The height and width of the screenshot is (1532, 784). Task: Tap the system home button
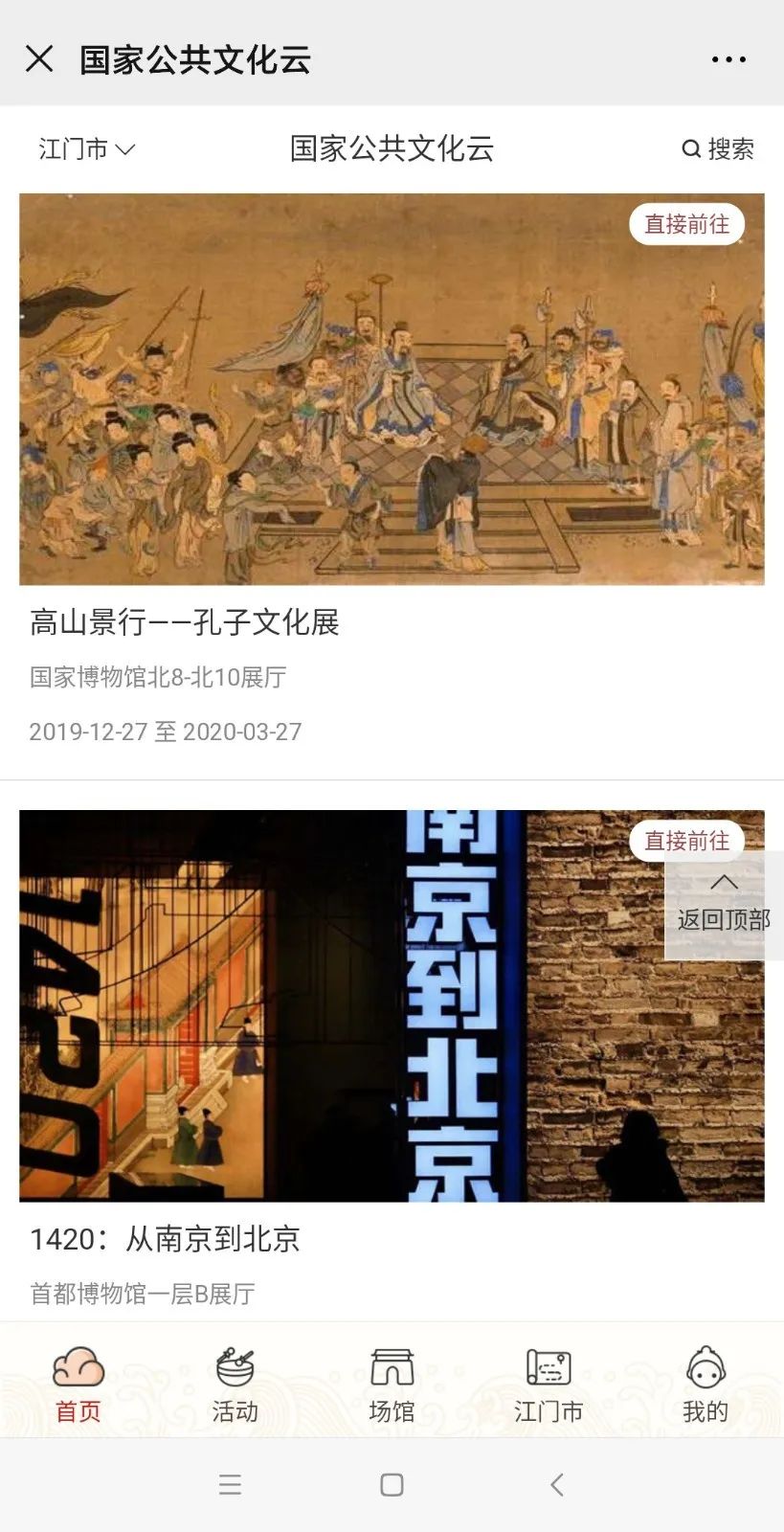(x=392, y=1485)
